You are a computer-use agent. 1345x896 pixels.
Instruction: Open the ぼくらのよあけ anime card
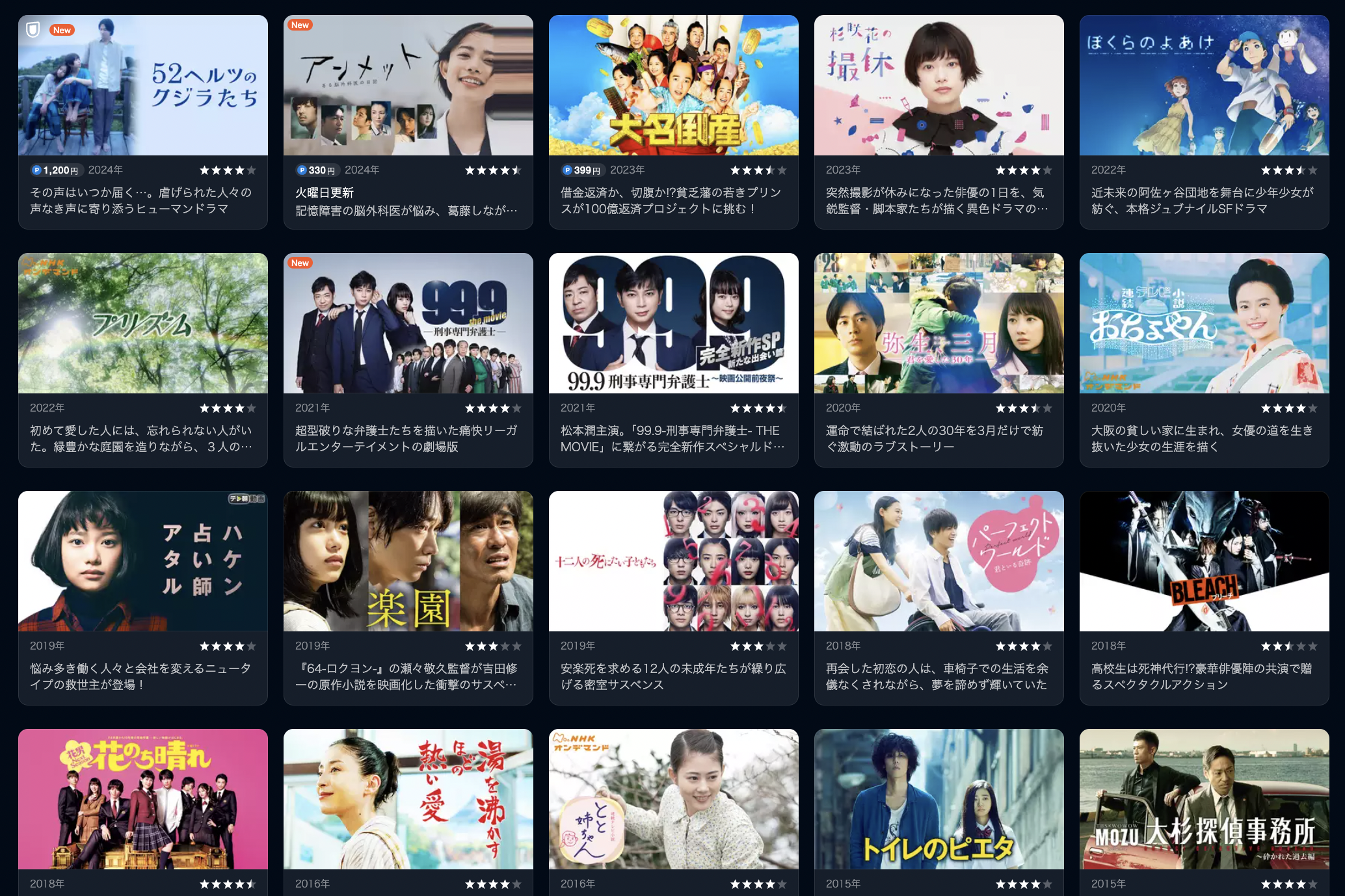(x=1205, y=86)
